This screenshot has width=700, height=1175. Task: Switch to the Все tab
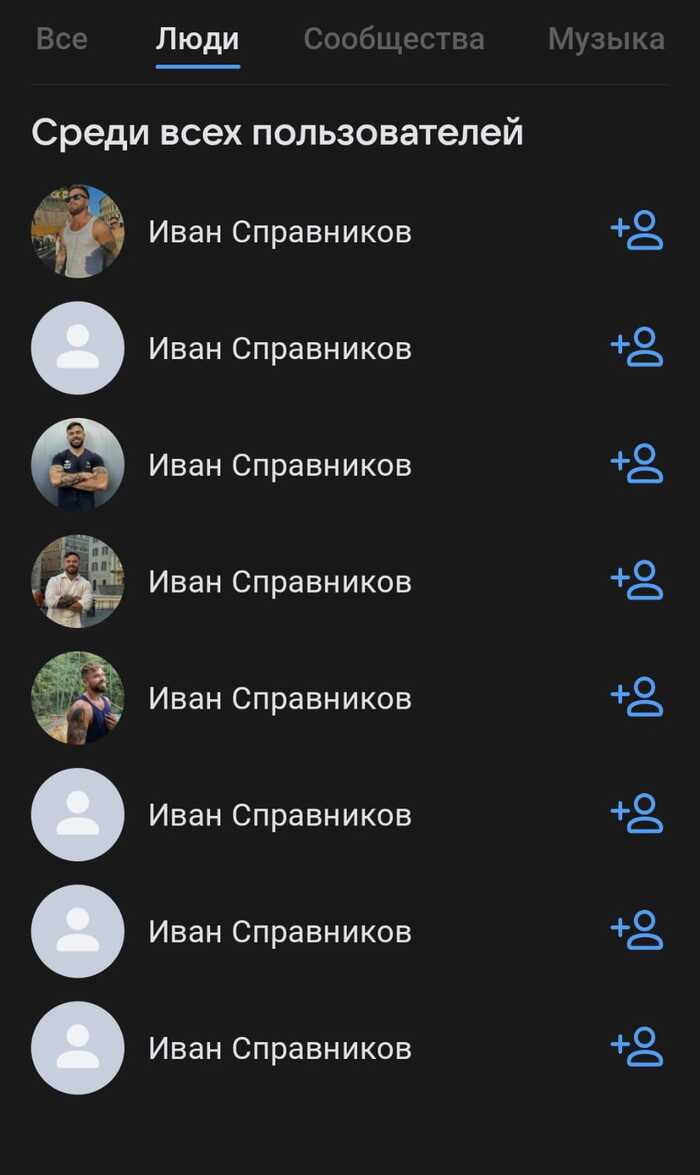point(61,39)
